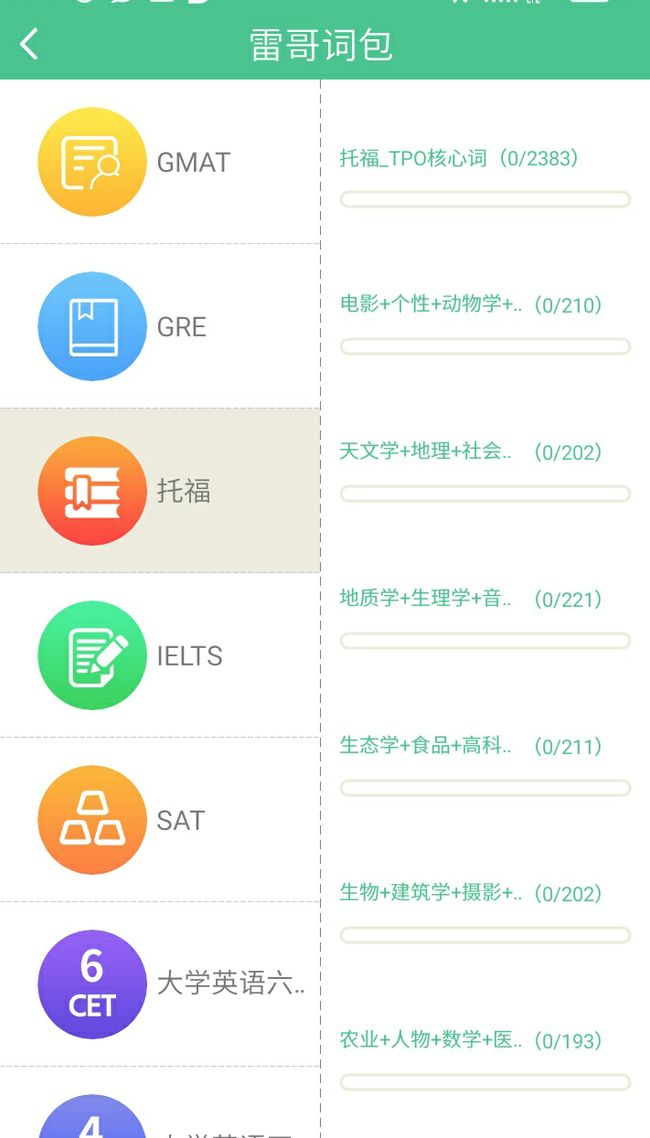Open the 托福_TPO核心词 word pack
This screenshot has width=650, height=1138.
(x=485, y=177)
